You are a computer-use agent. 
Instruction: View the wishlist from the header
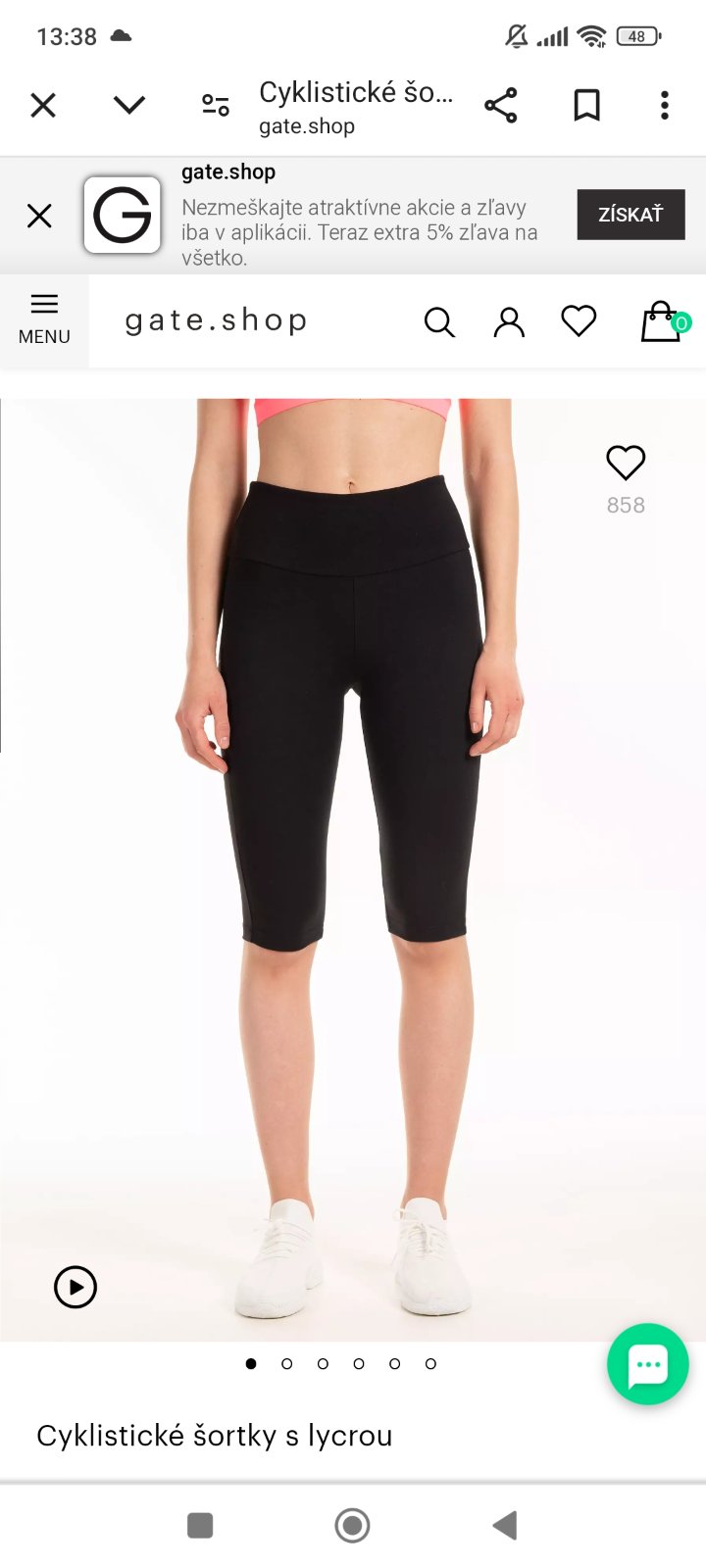coord(579,320)
